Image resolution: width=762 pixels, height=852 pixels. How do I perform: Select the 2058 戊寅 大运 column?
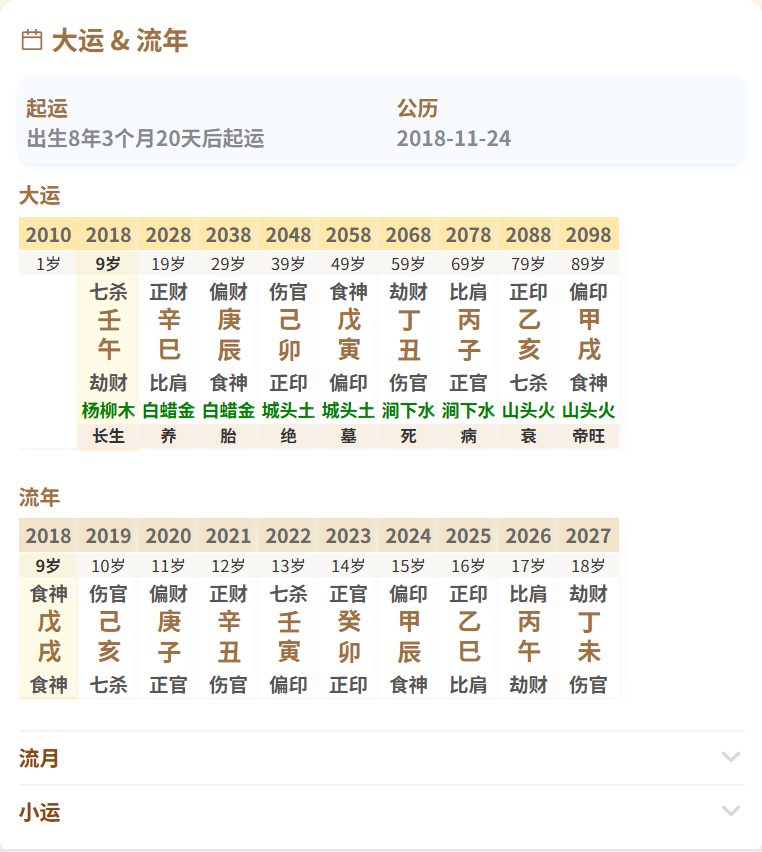tap(349, 335)
